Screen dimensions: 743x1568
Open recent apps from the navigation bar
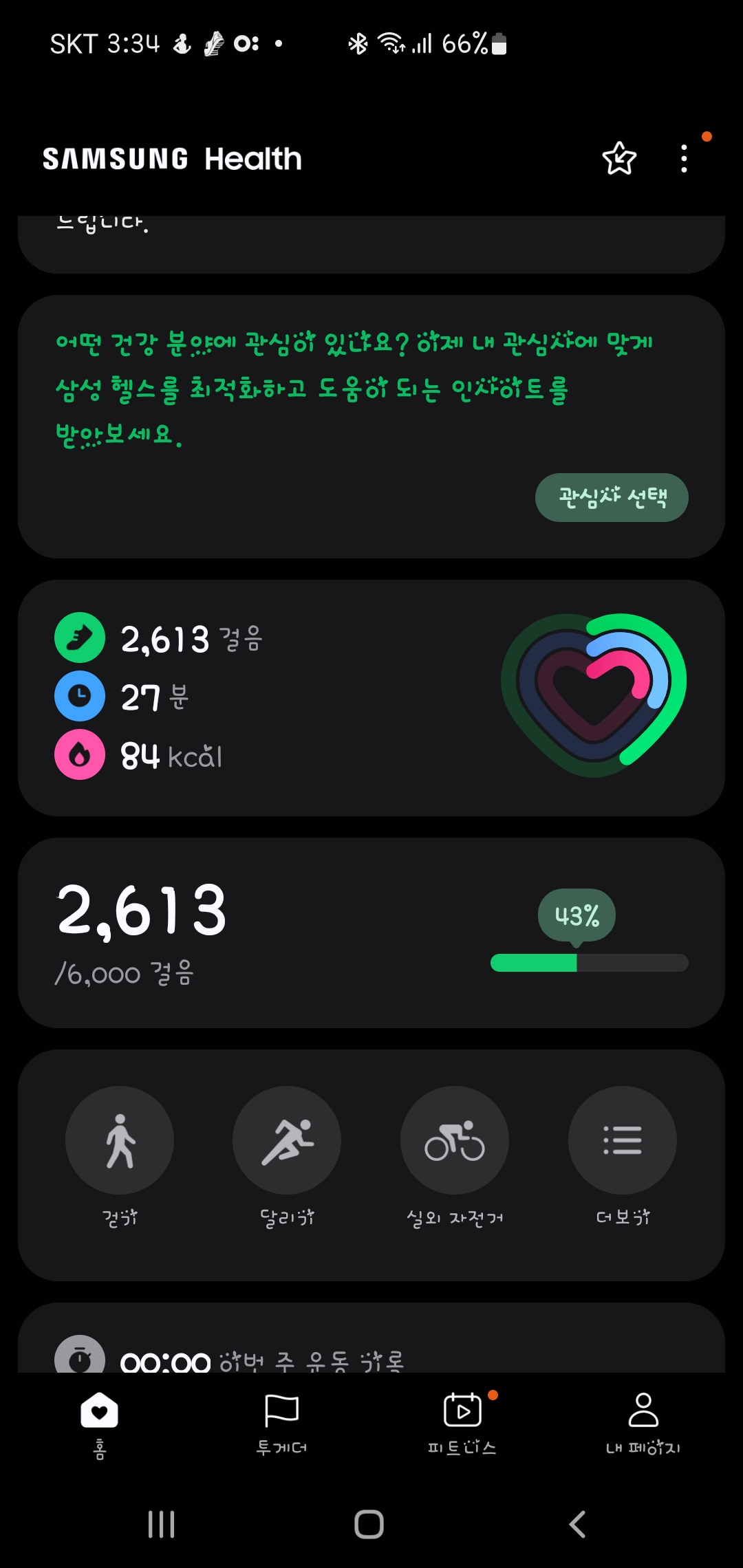click(x=162, y=1524)
